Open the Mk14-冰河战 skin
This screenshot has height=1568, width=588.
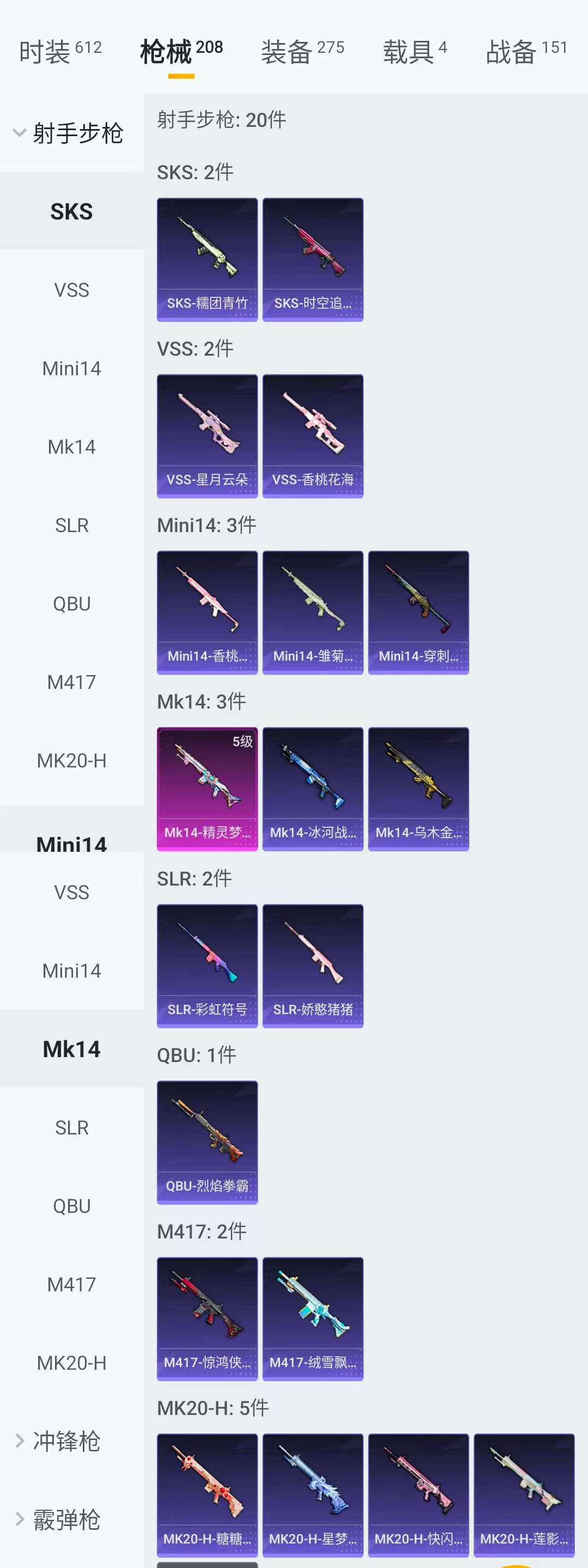(x=313, y=789)
